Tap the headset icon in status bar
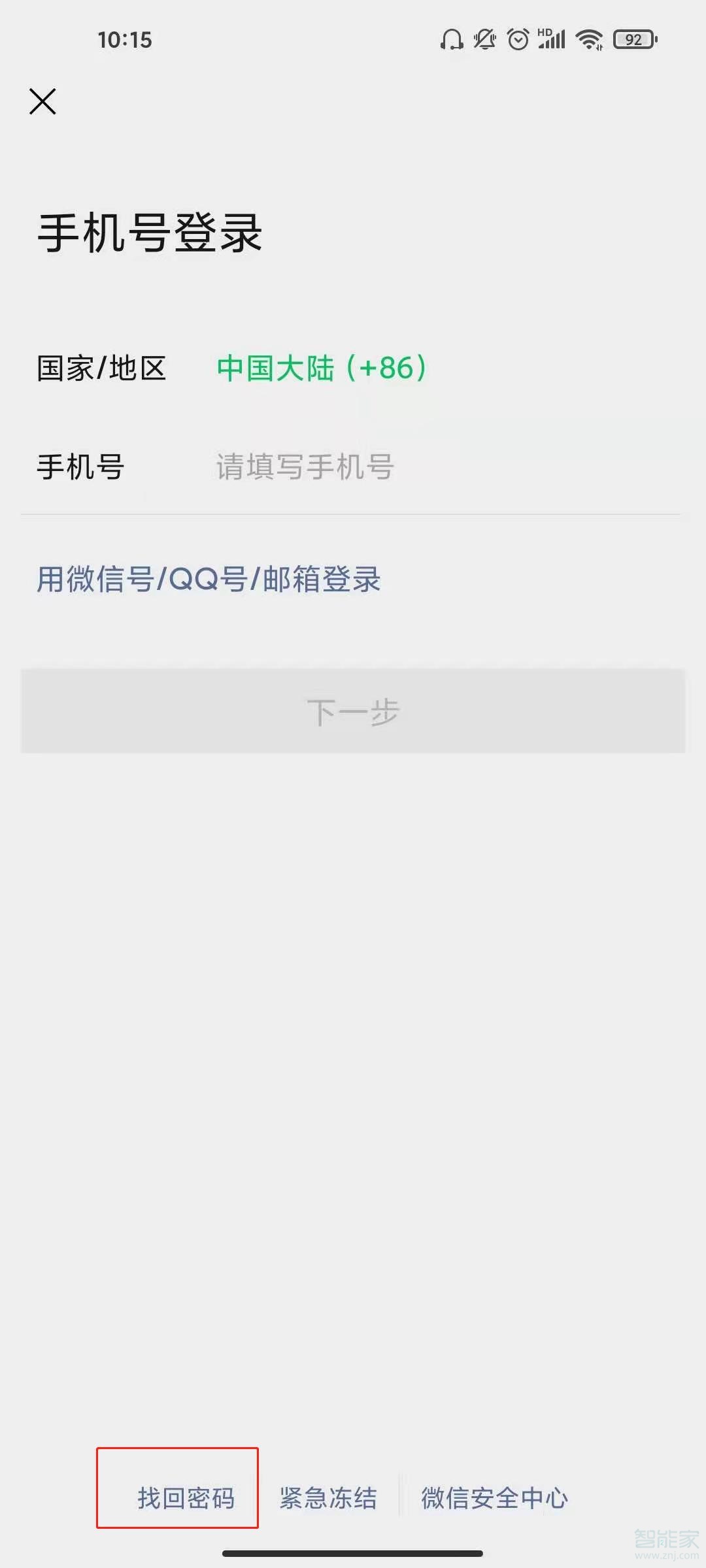Screen dimensions: 706x1568 pyautogui.click(x=450, y=40)
